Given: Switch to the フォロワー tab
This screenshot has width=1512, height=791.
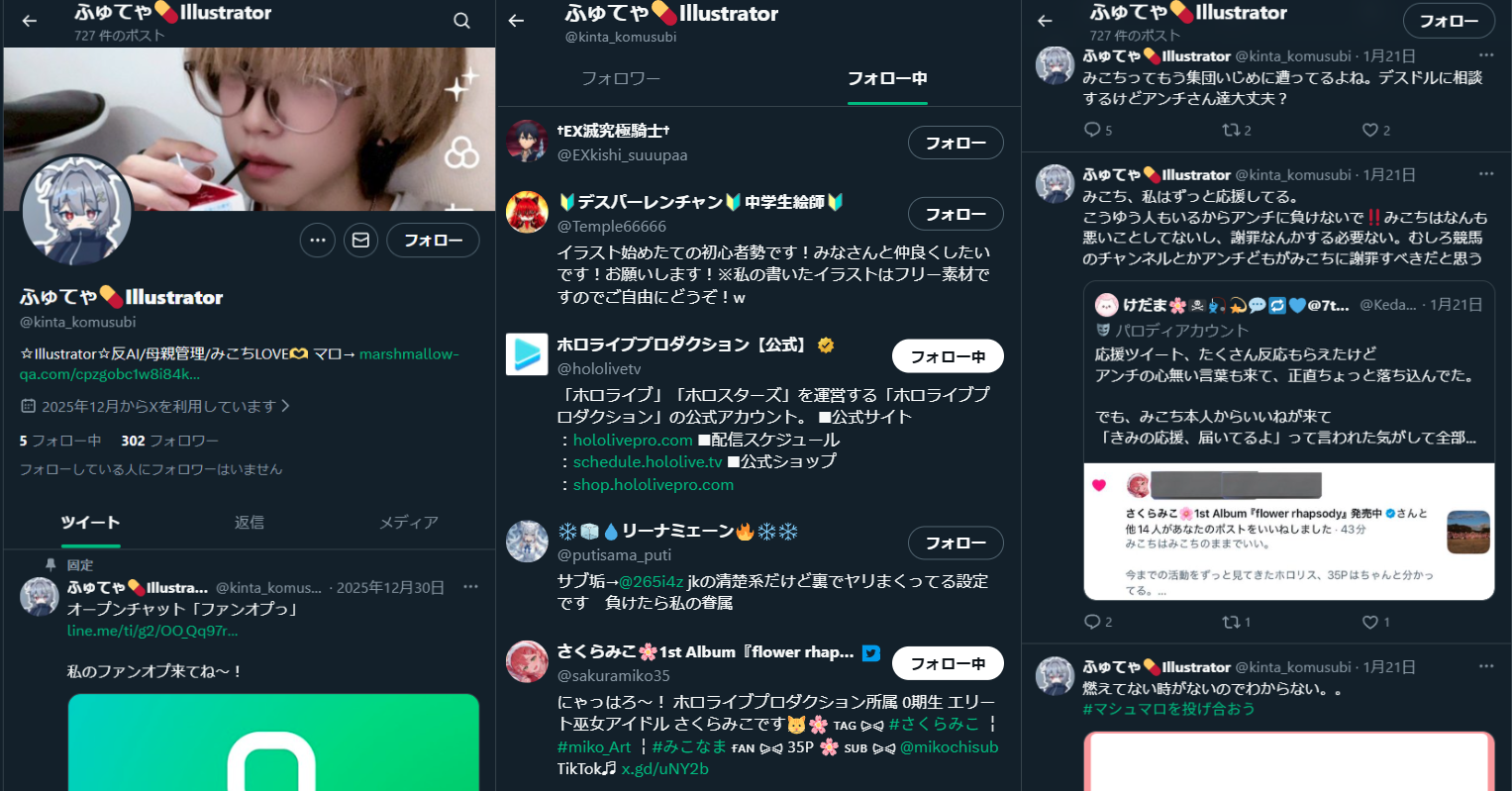Looking at the screenshot, I should tap(621, 78).
